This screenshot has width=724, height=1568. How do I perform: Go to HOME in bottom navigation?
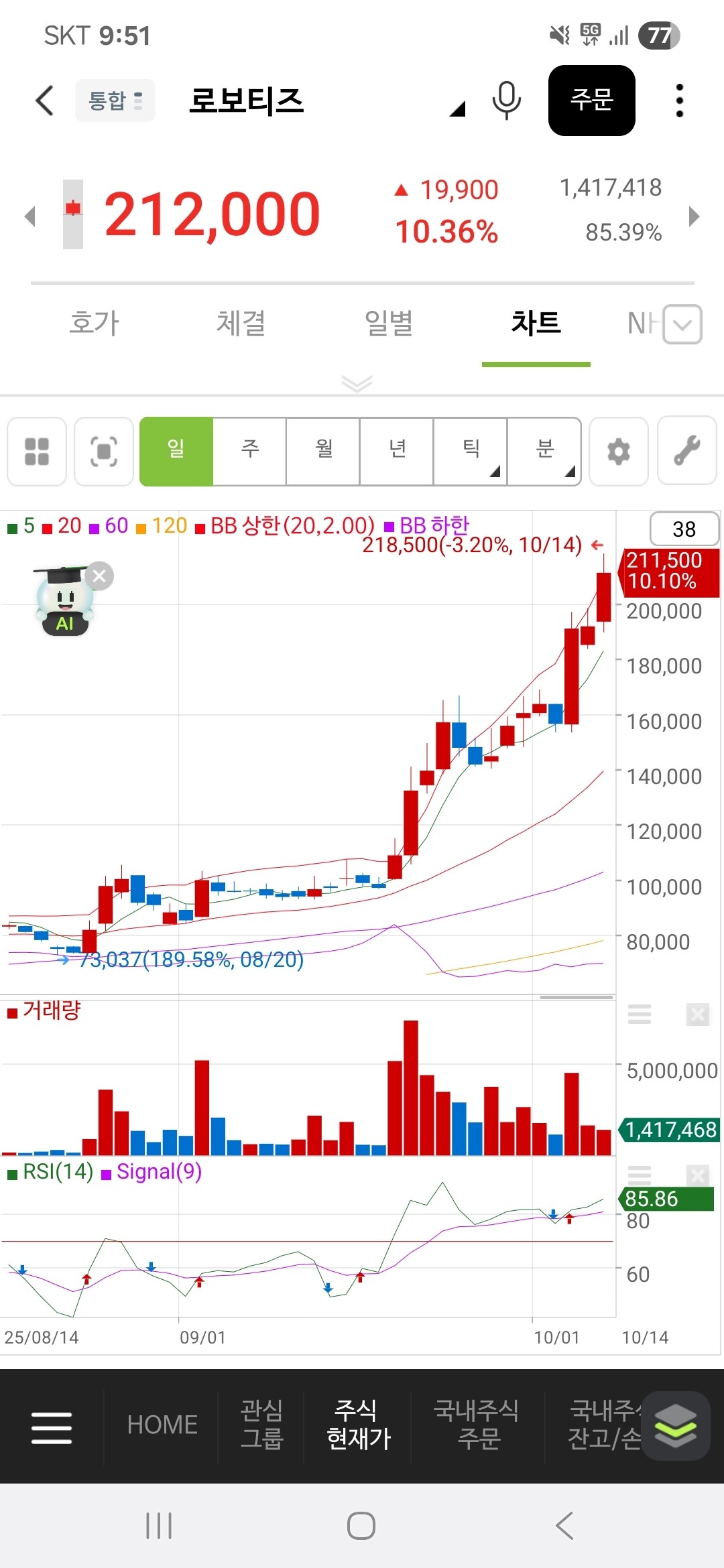tap(162, 1425)
